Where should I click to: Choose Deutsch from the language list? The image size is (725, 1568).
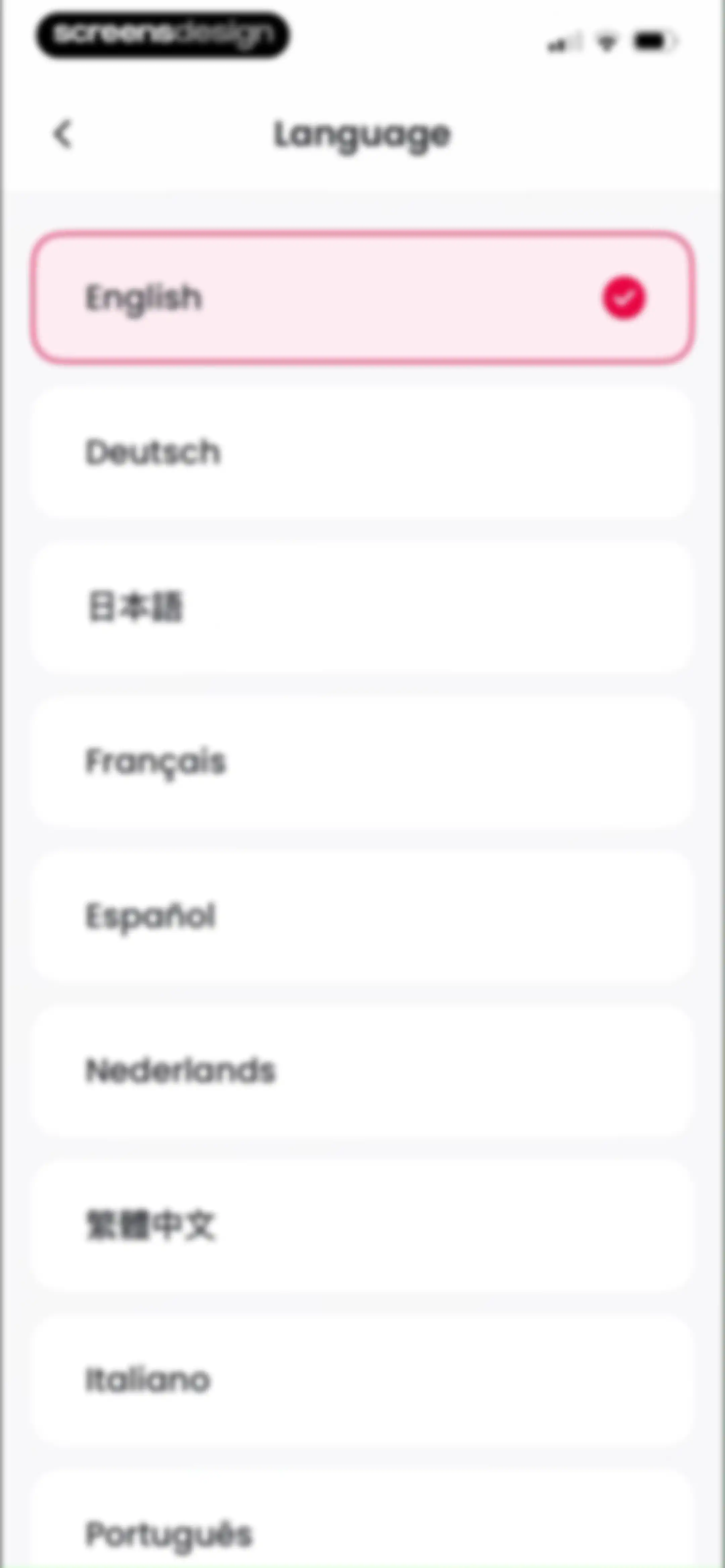pyautogui.click(x=363, y=452)
